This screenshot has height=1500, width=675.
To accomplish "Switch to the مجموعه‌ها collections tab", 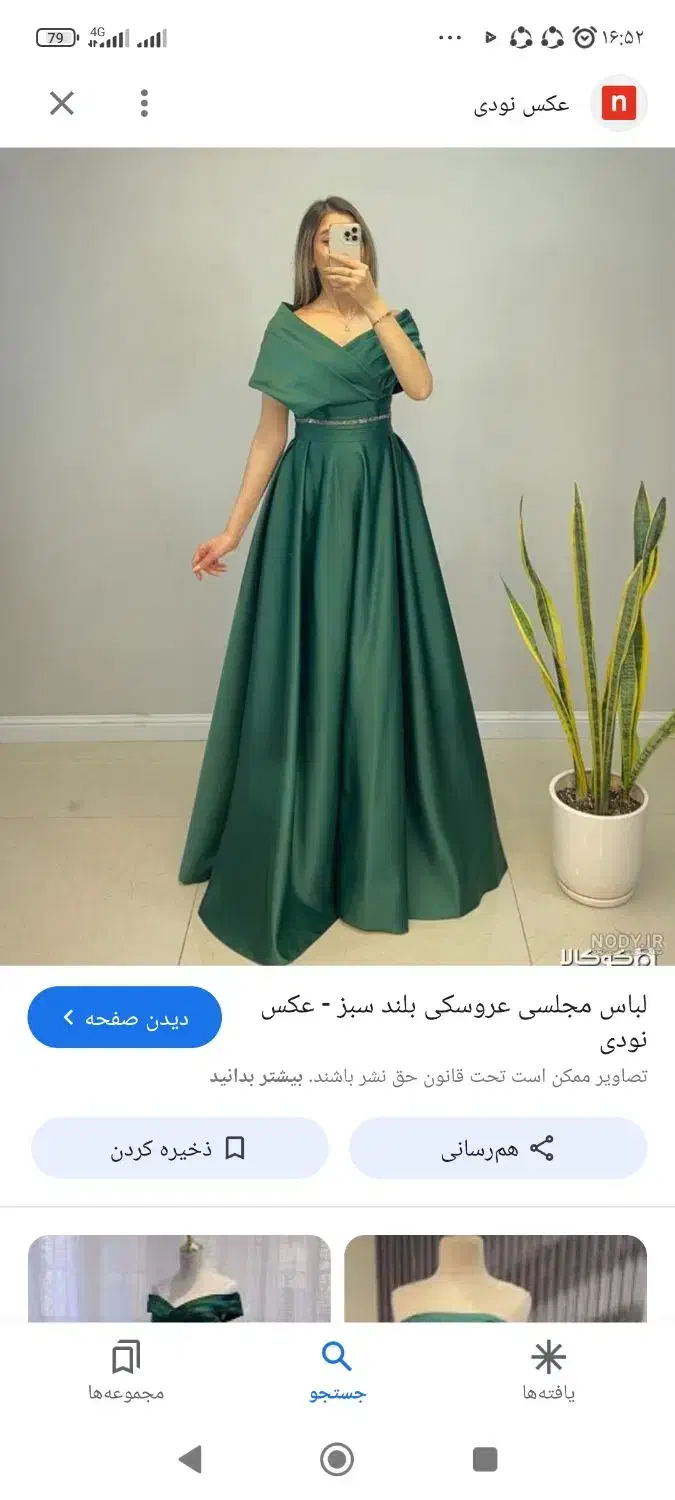I will [126, 1370].
